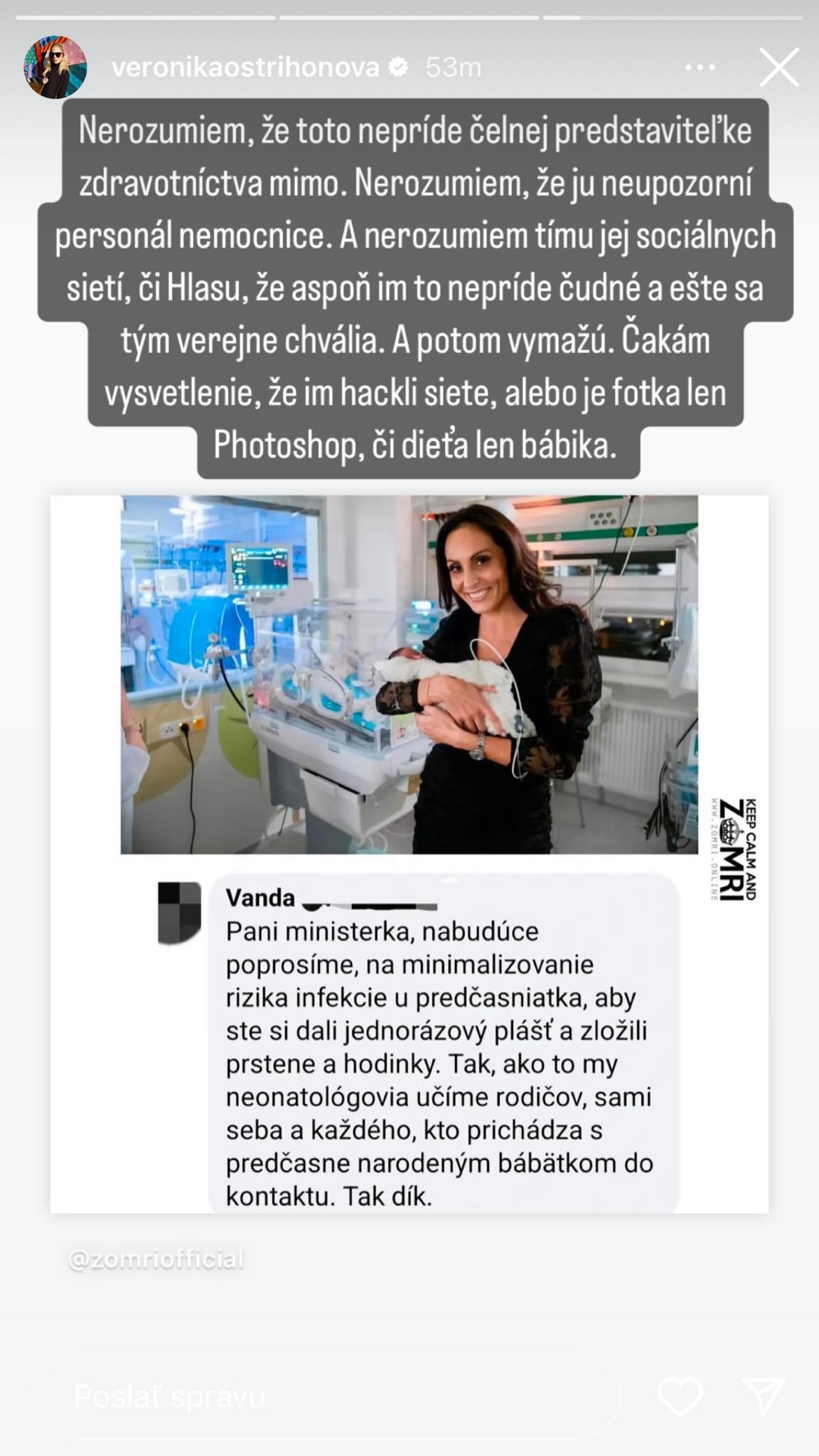
Task: Open veronikaostrihonova's profile picture
Action: pos(55,67)
